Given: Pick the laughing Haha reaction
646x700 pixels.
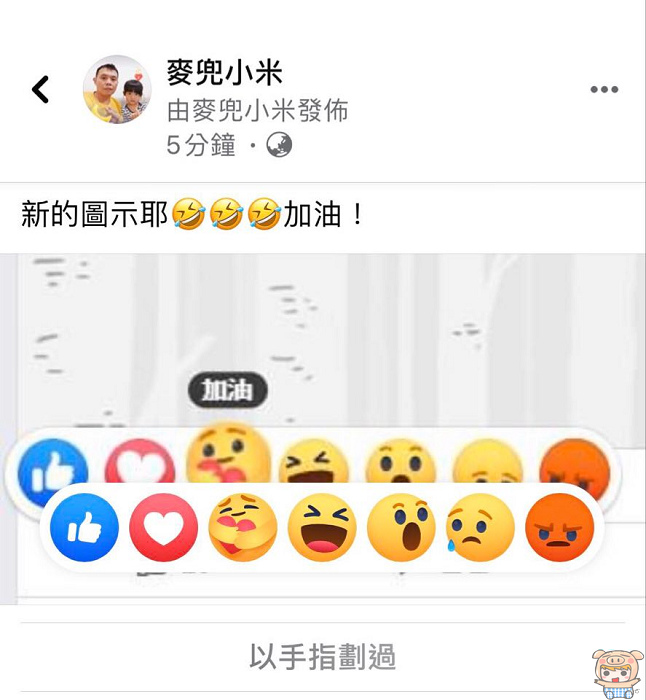Looking at the screenshot, I should tap(322, 528).
